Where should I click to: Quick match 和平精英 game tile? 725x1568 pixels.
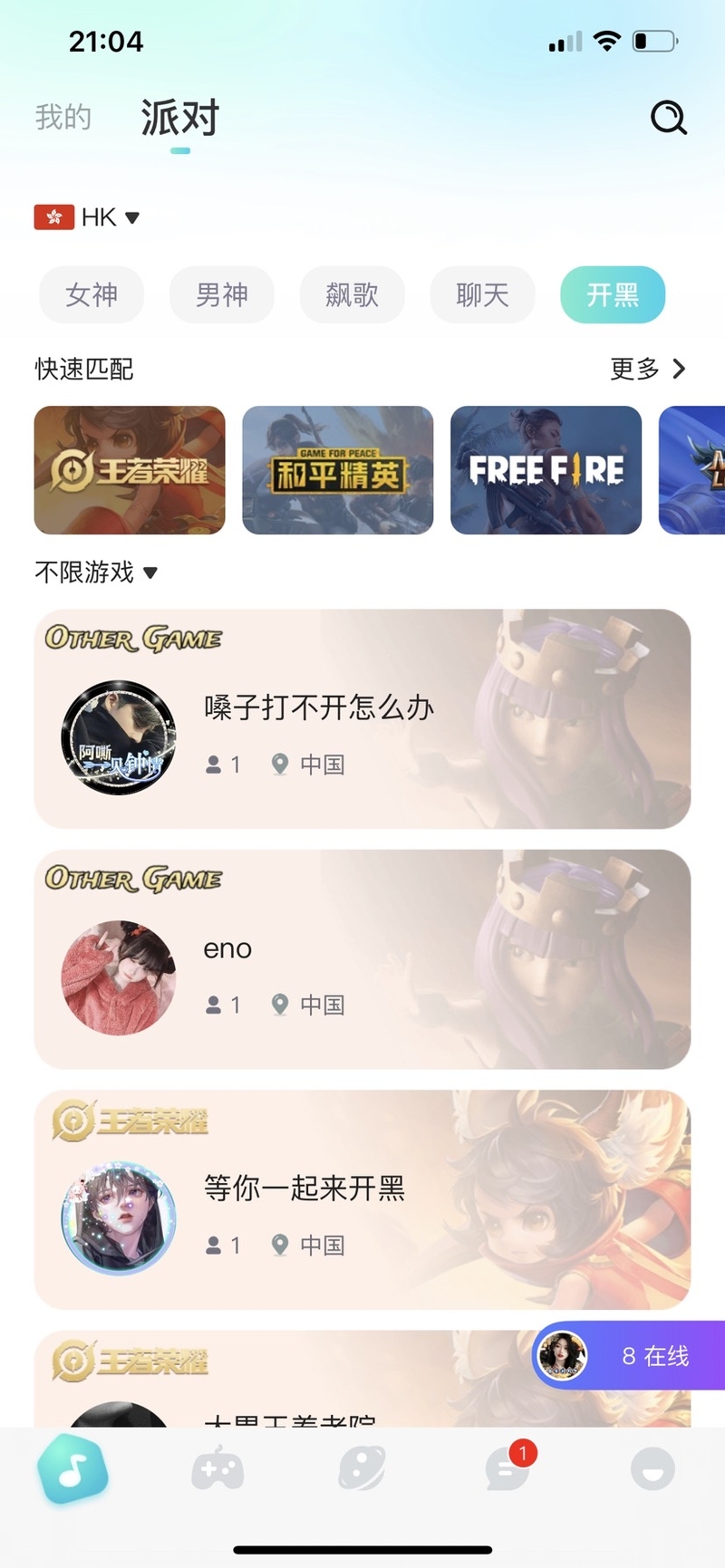coord(338,470)
